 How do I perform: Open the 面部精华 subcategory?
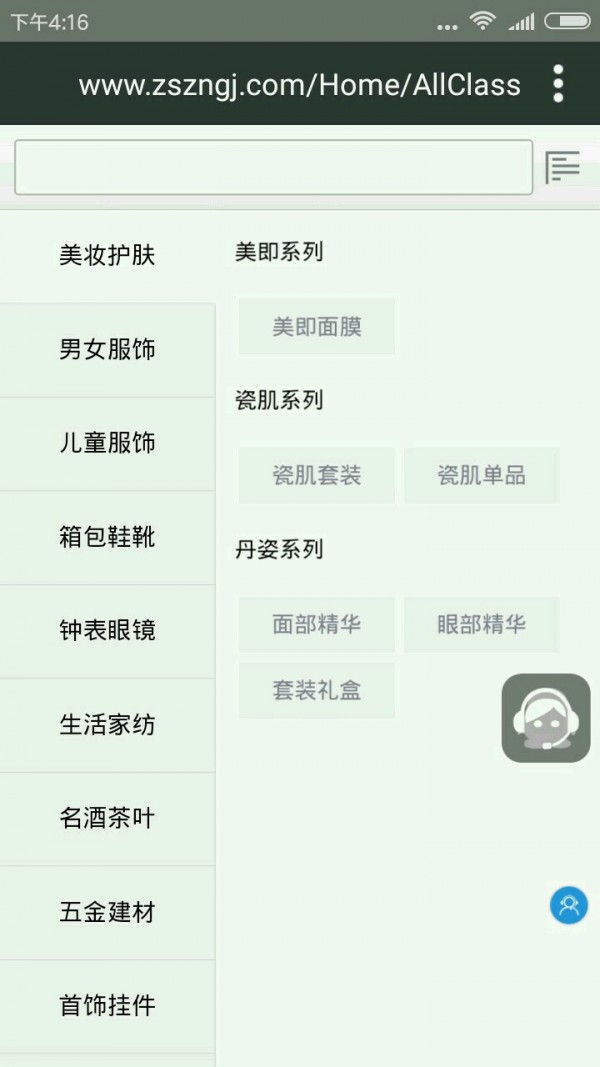(x=317, y=625)
